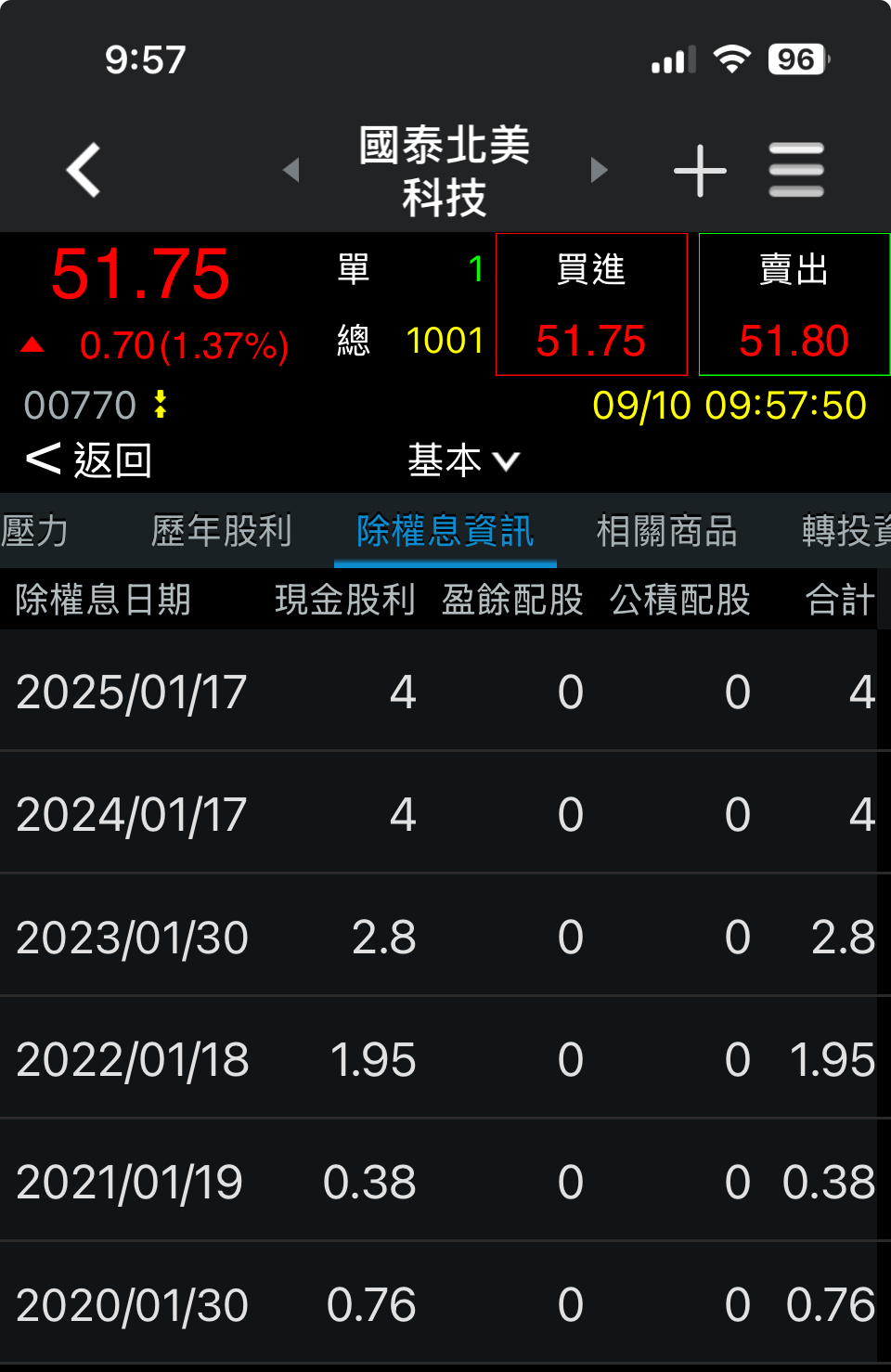The image size is (891, 1372).
Task: Expand the 基本 dropdown
Action: (462, 459)
